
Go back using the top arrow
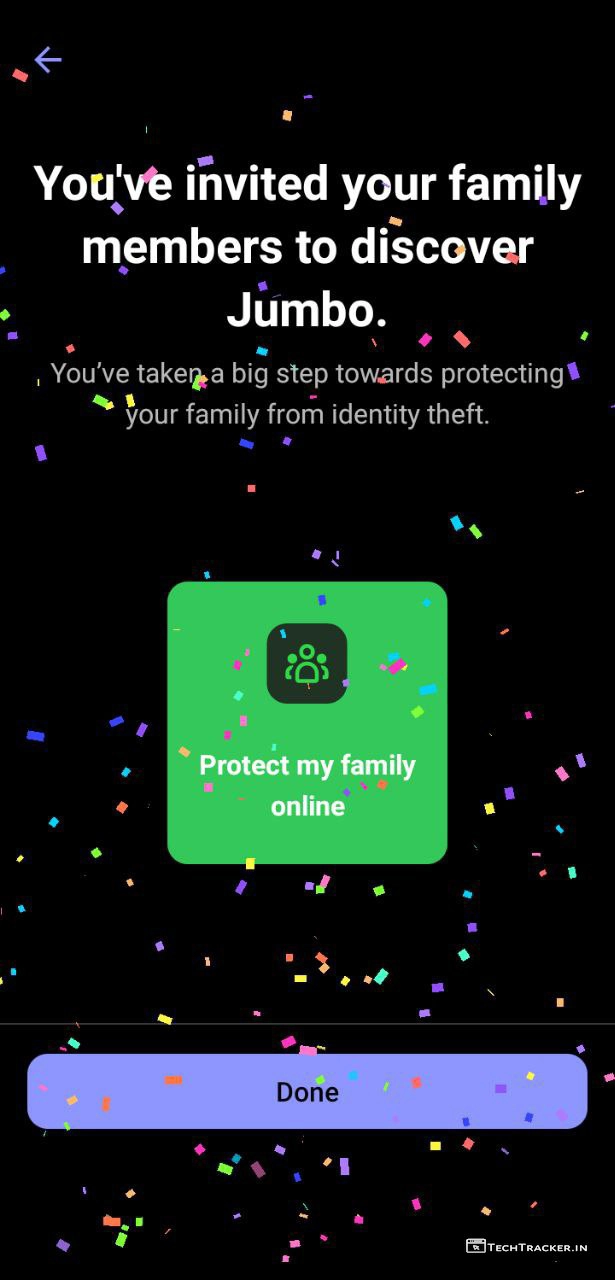47,60
